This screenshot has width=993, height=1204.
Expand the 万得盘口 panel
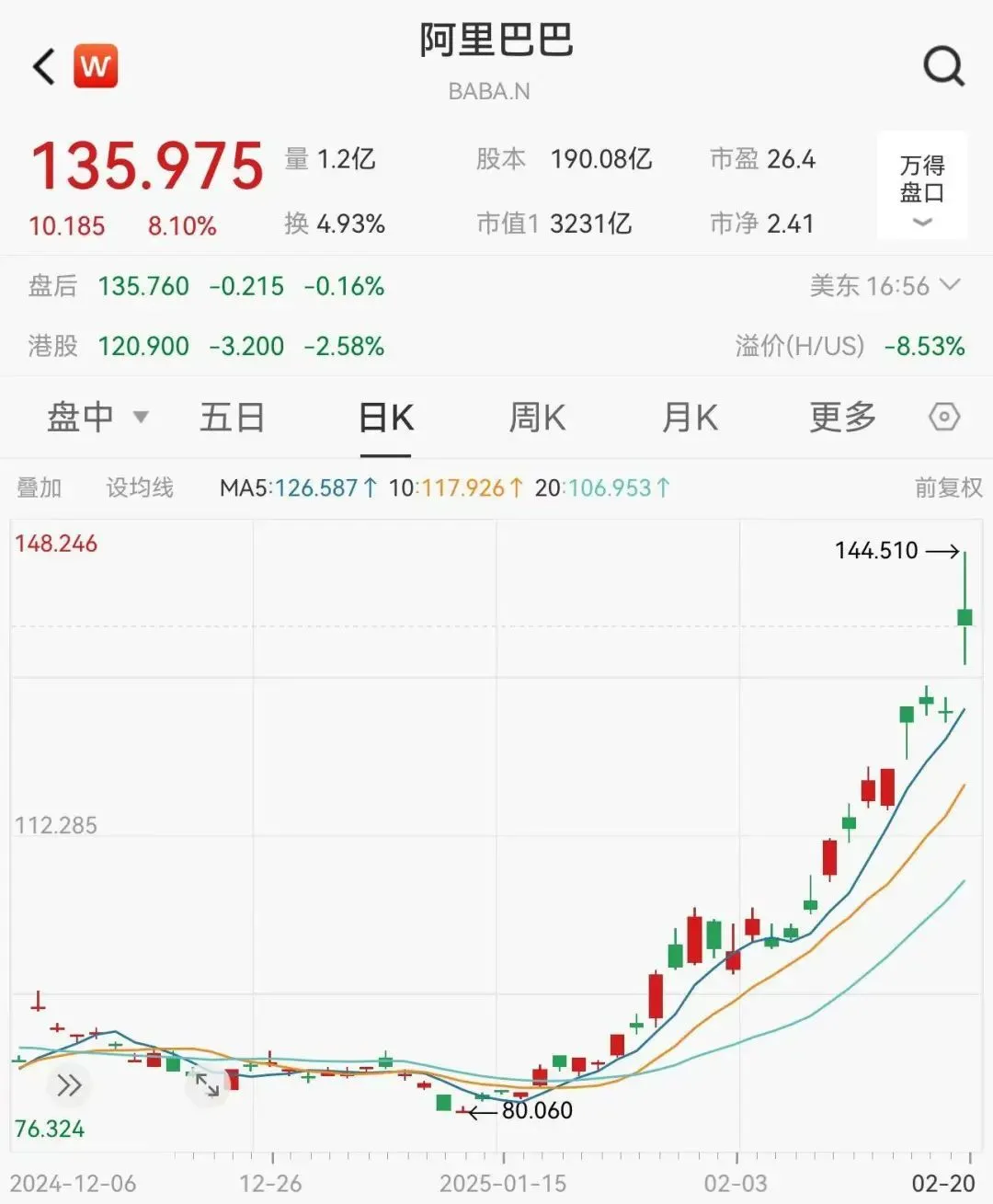[922, 188]
